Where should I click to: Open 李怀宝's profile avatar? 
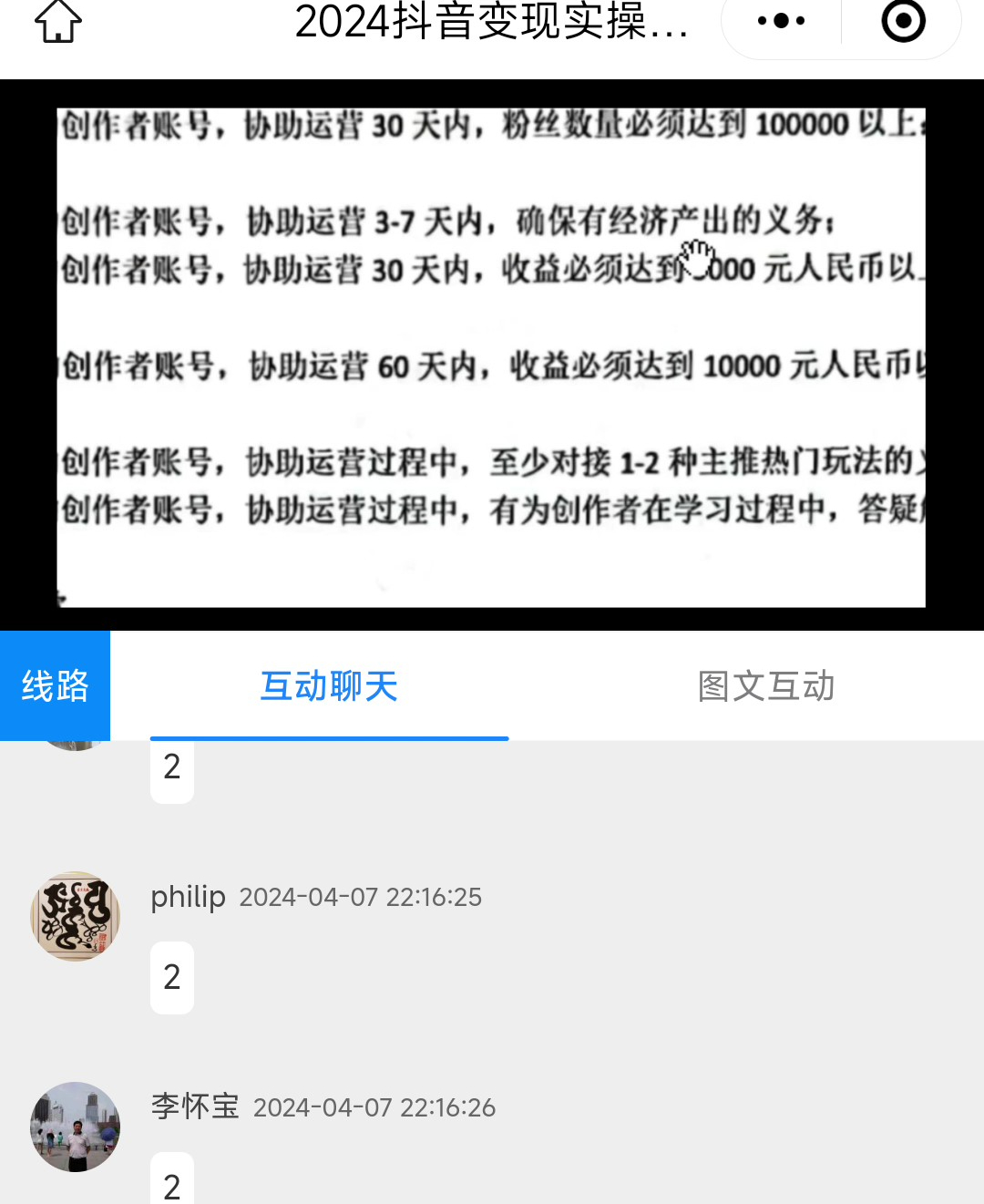[75, 1127]
